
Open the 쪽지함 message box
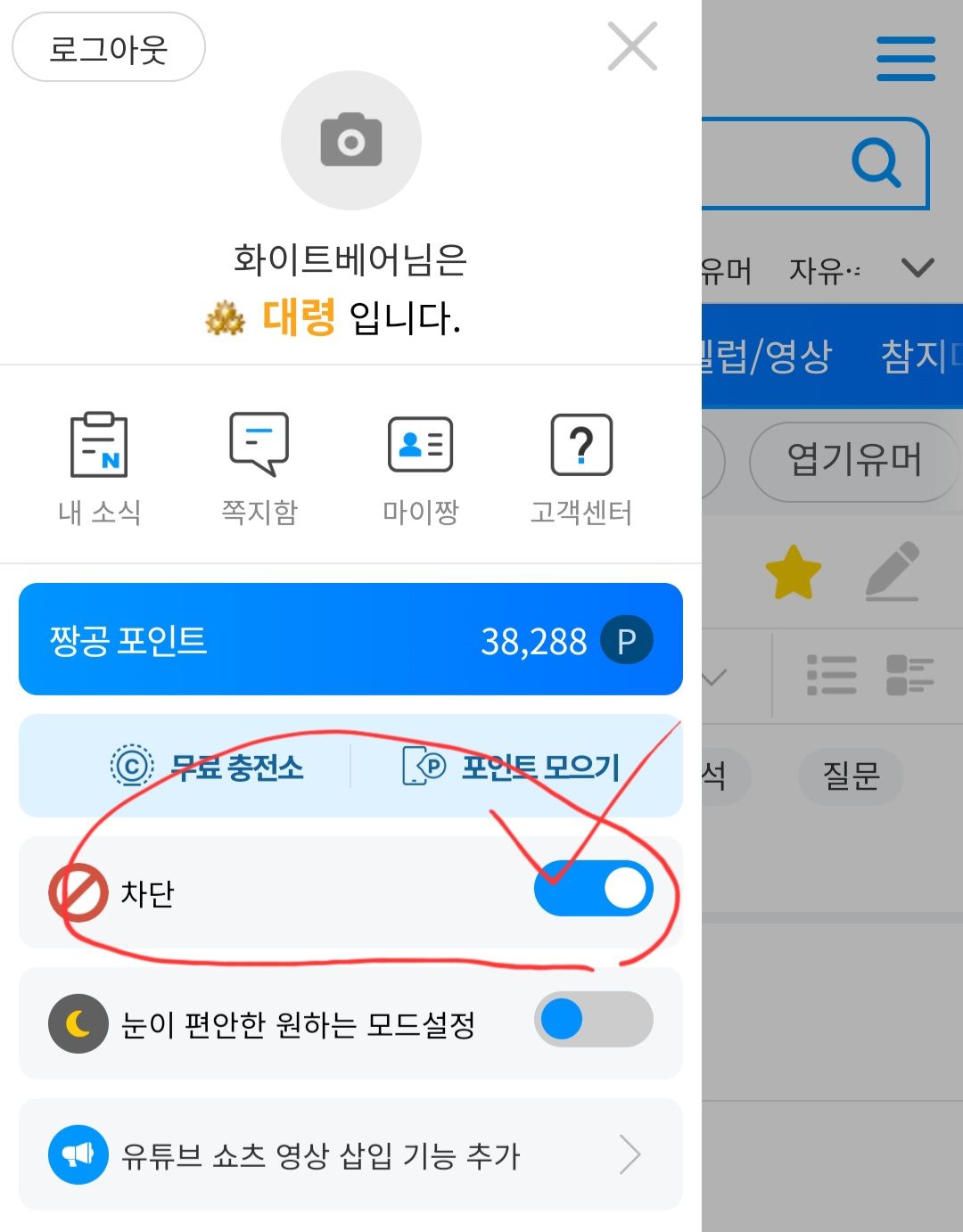(259, 468)
